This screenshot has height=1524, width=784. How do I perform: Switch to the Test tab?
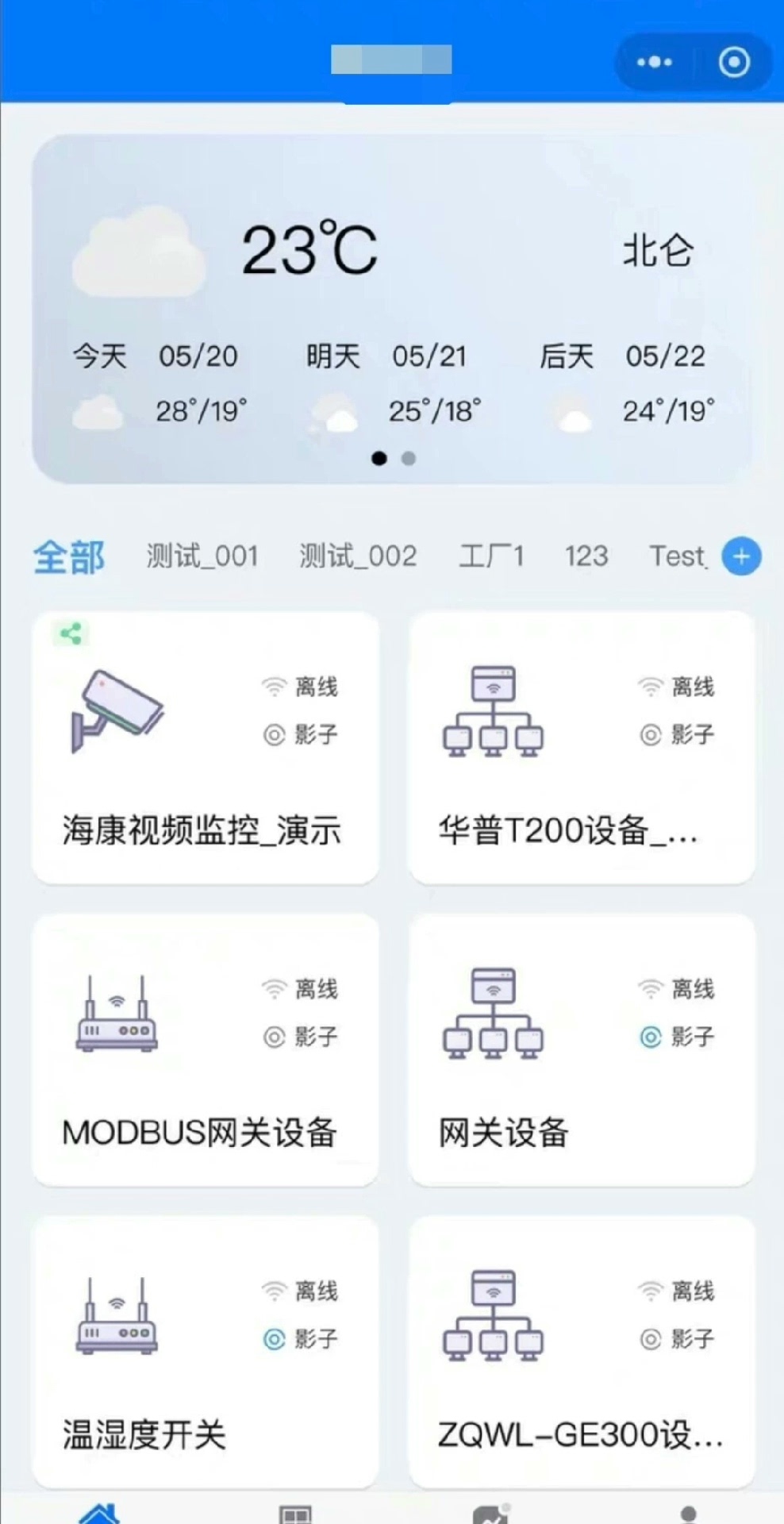[x=678, y=556]
